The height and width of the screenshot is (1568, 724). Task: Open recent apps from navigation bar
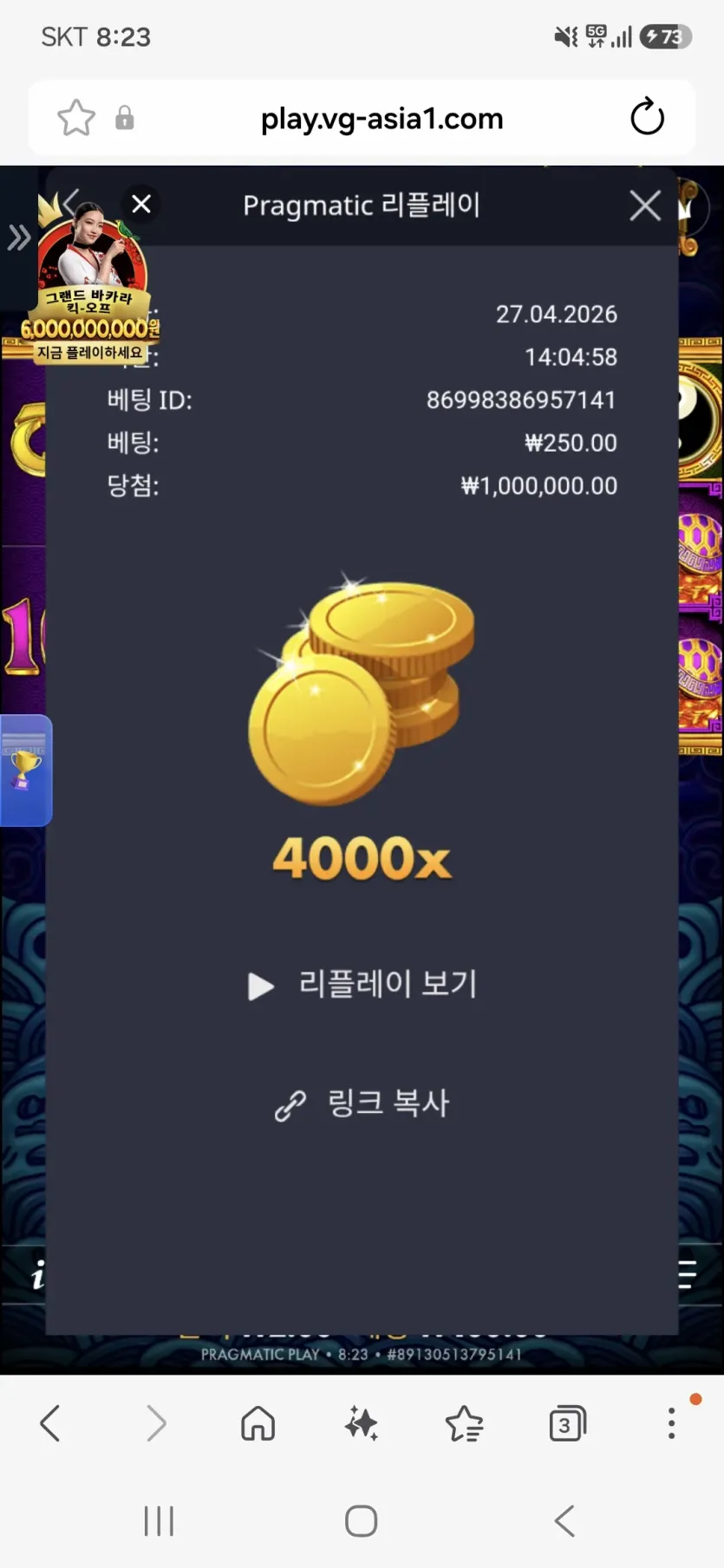pos(159,1520)
